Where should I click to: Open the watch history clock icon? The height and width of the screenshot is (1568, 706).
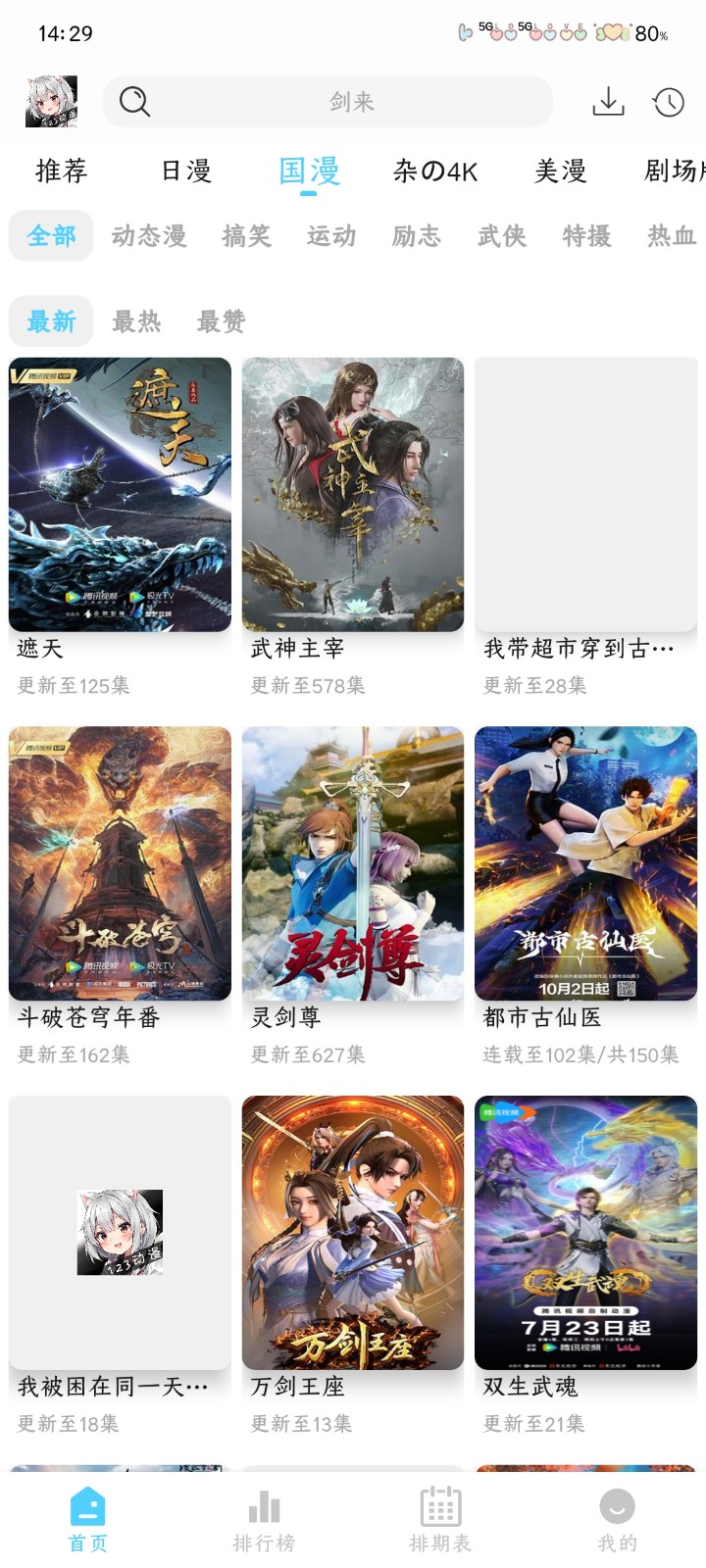pyautogui.click(x=668, y=101)
